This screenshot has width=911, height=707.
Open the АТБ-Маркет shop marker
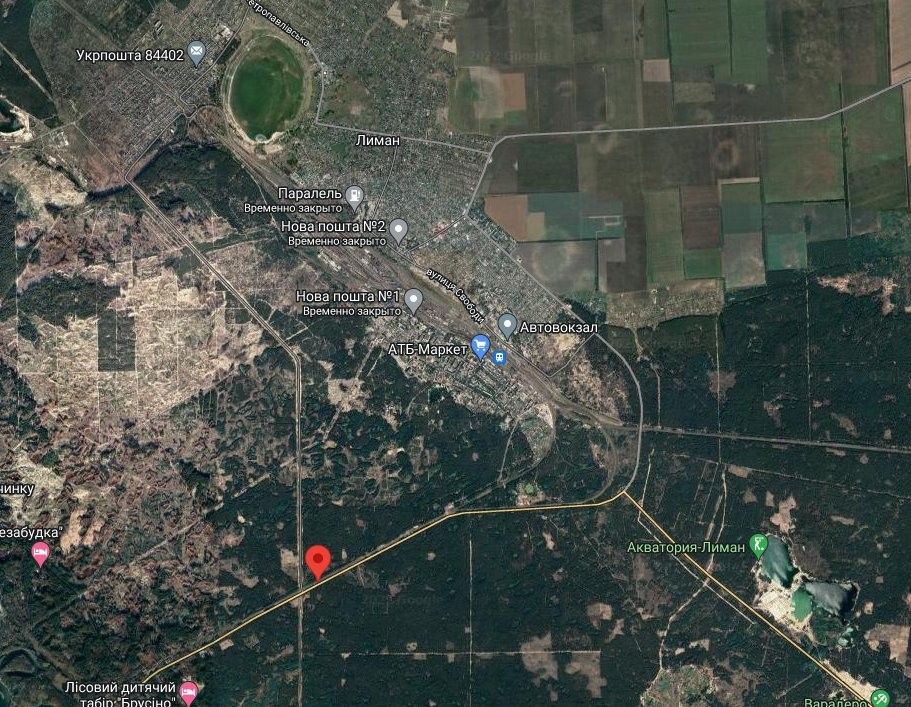(480, 348)
